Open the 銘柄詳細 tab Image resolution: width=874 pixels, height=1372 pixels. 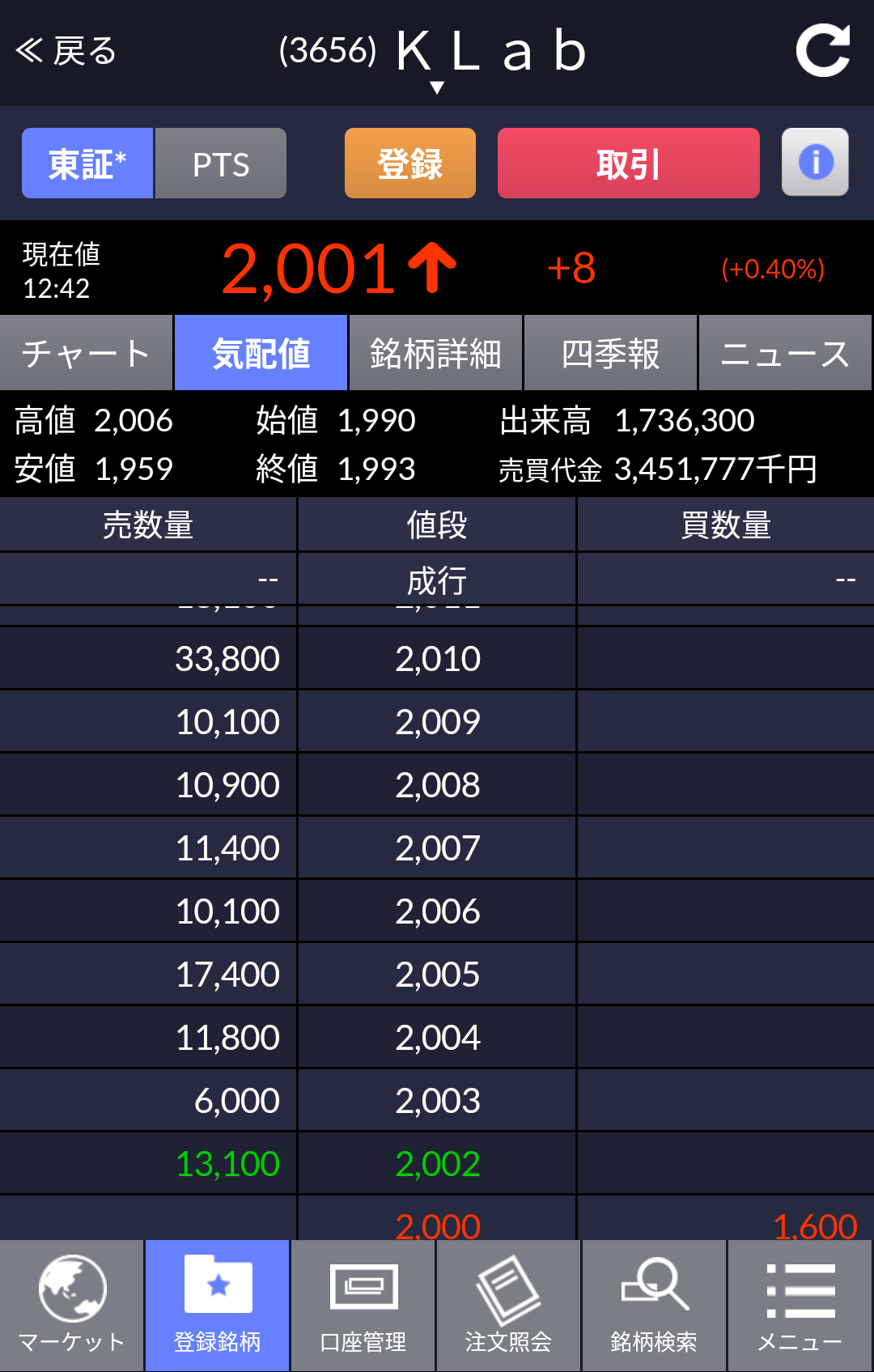click(x=435, y=354)
